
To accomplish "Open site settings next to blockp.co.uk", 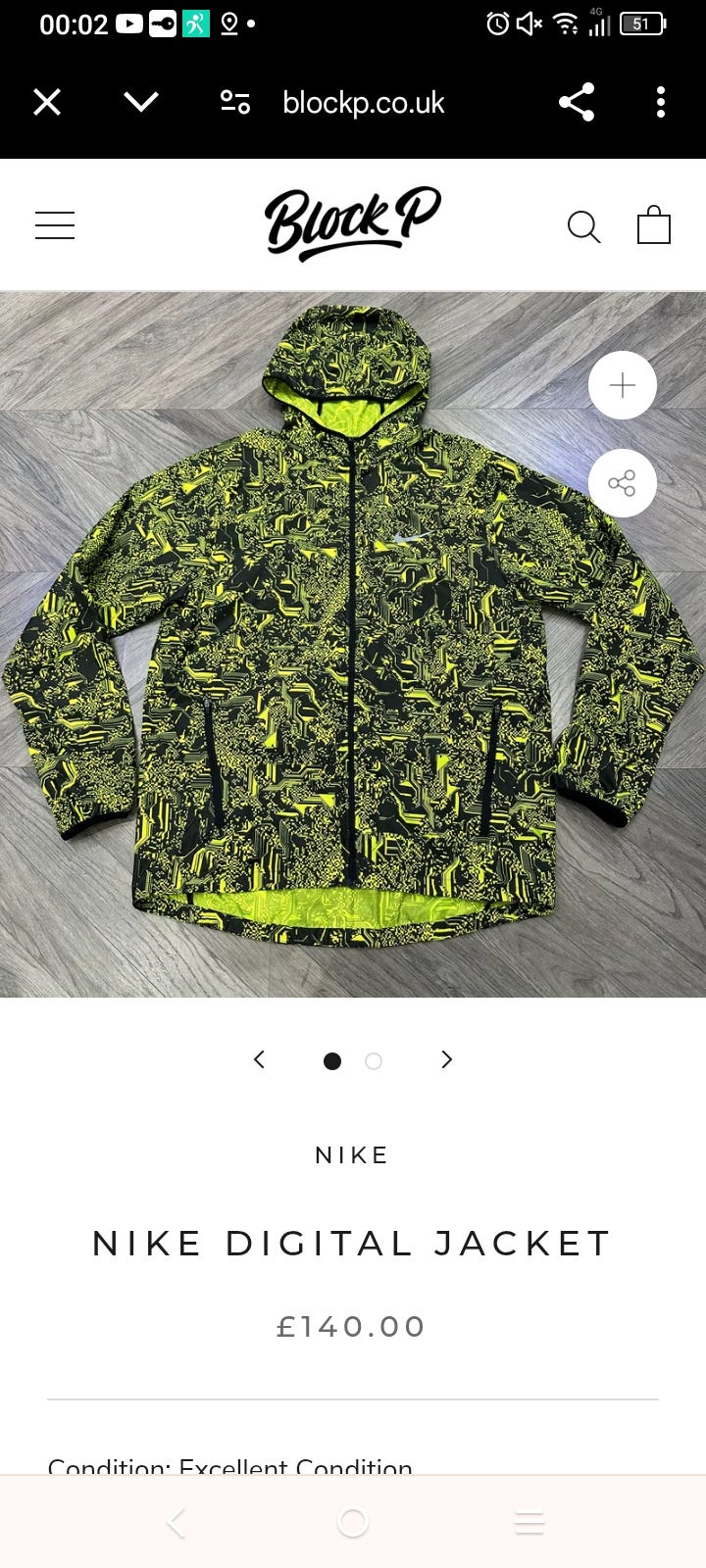I will (x=235, y=102).
